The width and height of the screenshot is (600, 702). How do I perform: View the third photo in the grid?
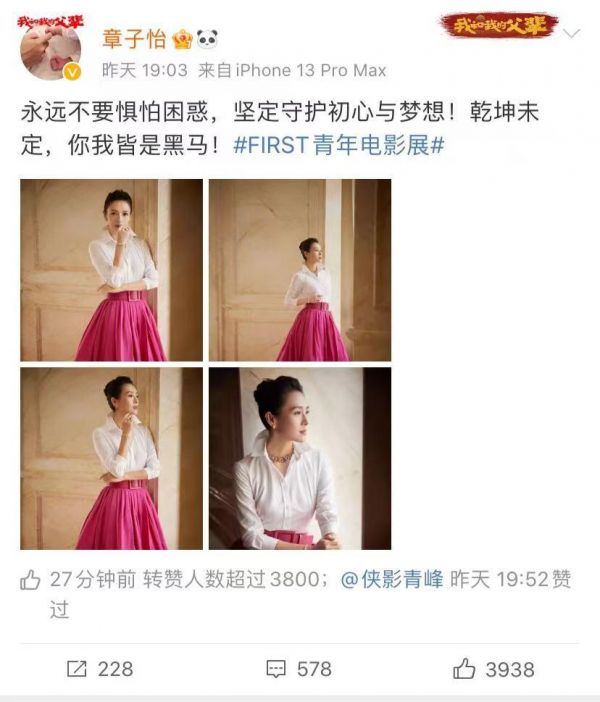111,458
